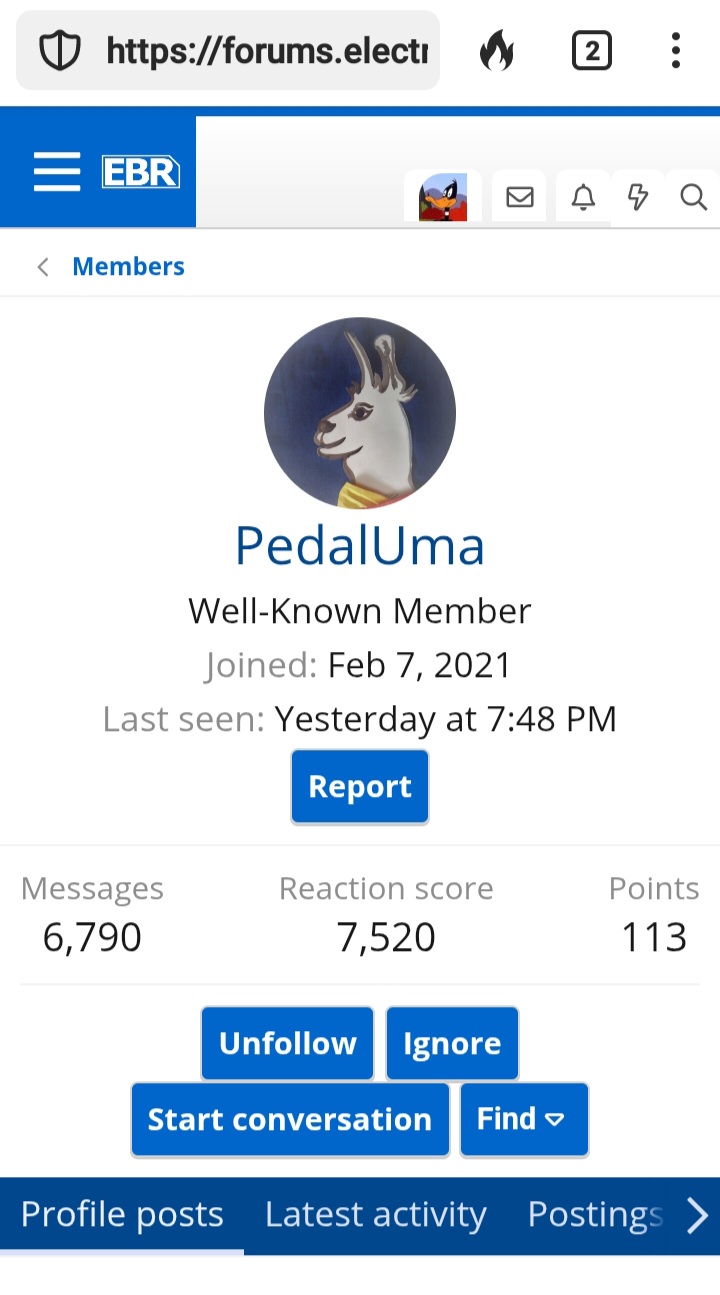Expand the Find dropdown
The height and width of the screenshot is (1295, 720).
point(524,1119)
